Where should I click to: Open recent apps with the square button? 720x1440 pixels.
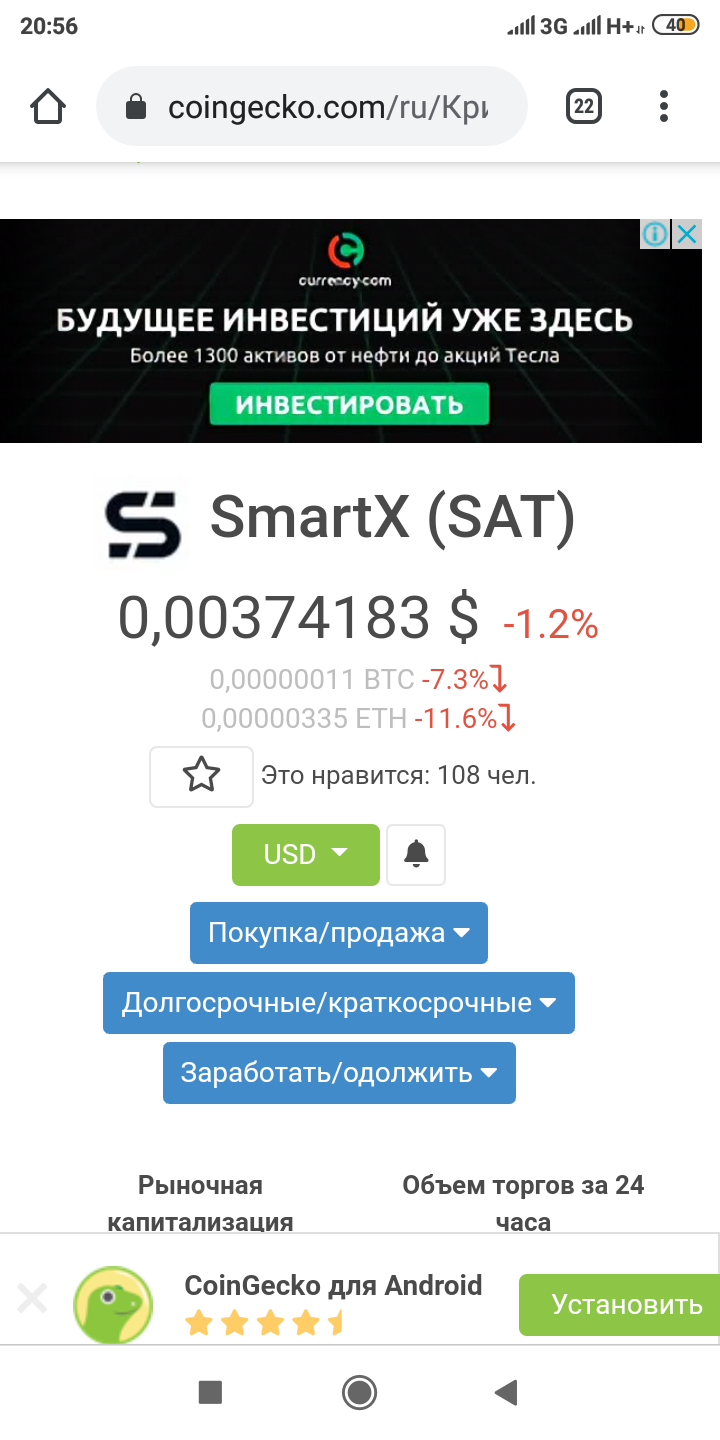point(210,1392)
